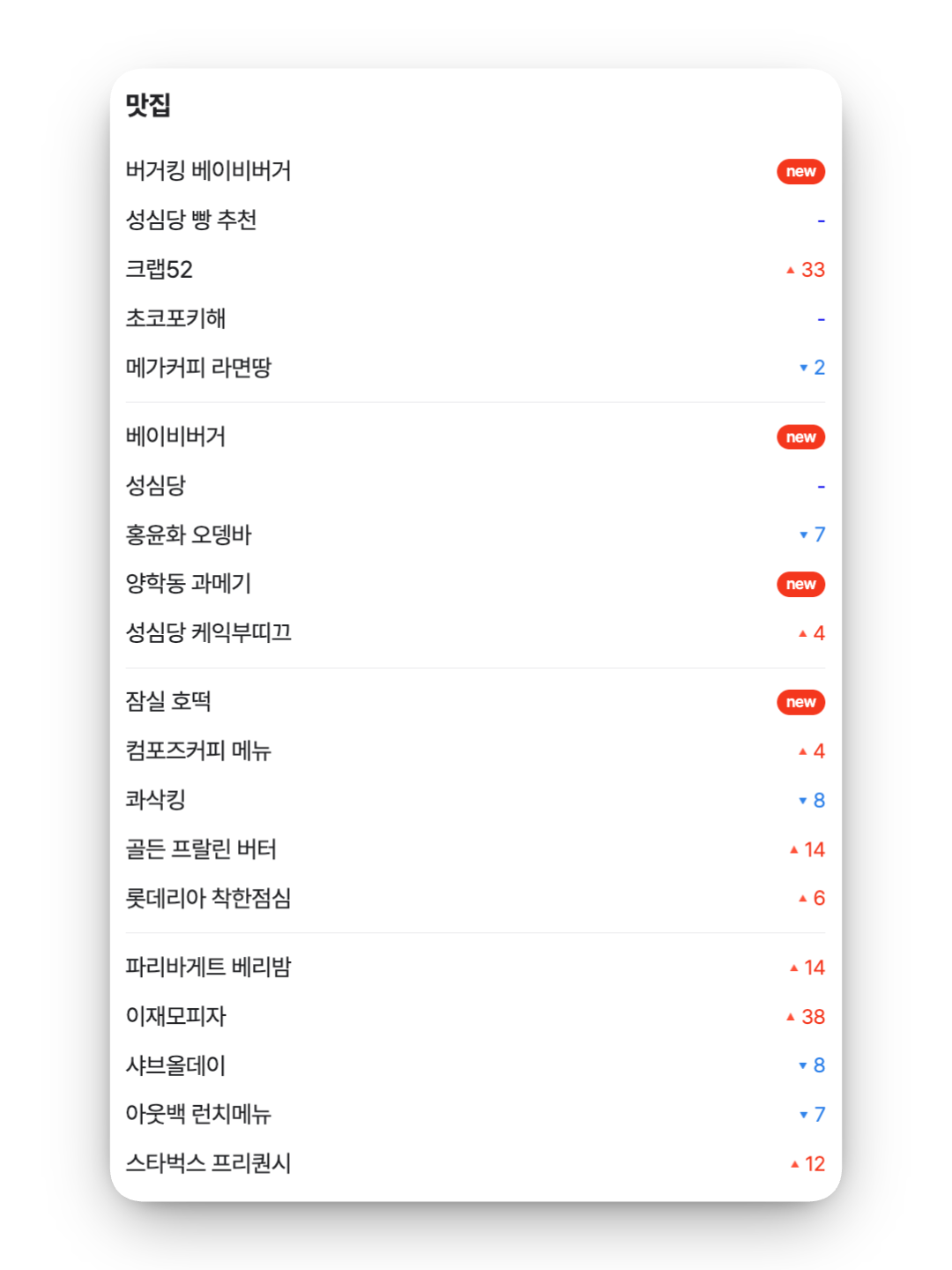952x1270 pixels.
Task: Tap the 크랩52 trending keyword
Action: [x=160, y=270]
